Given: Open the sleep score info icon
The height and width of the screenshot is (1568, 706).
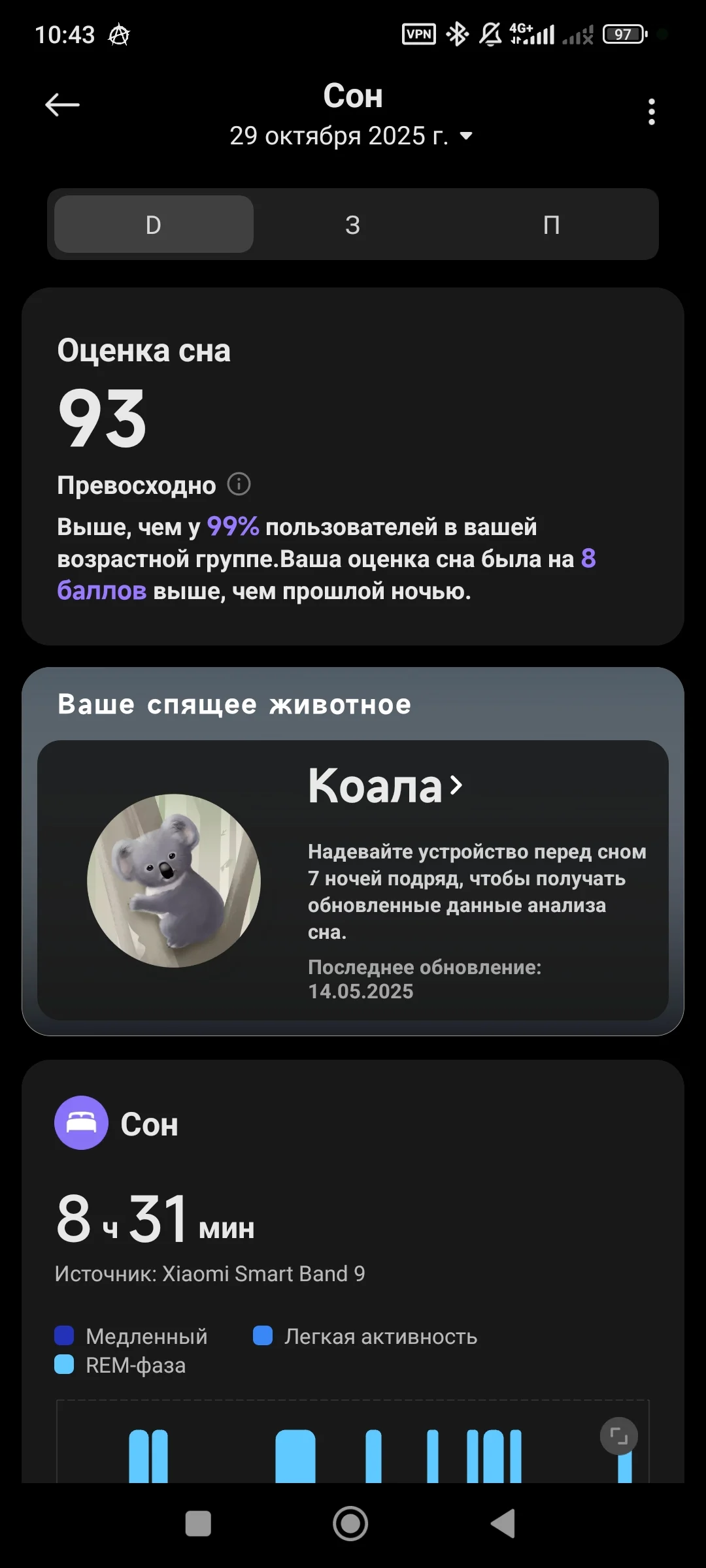Looking at the screenshot, I should coord(239,484).
